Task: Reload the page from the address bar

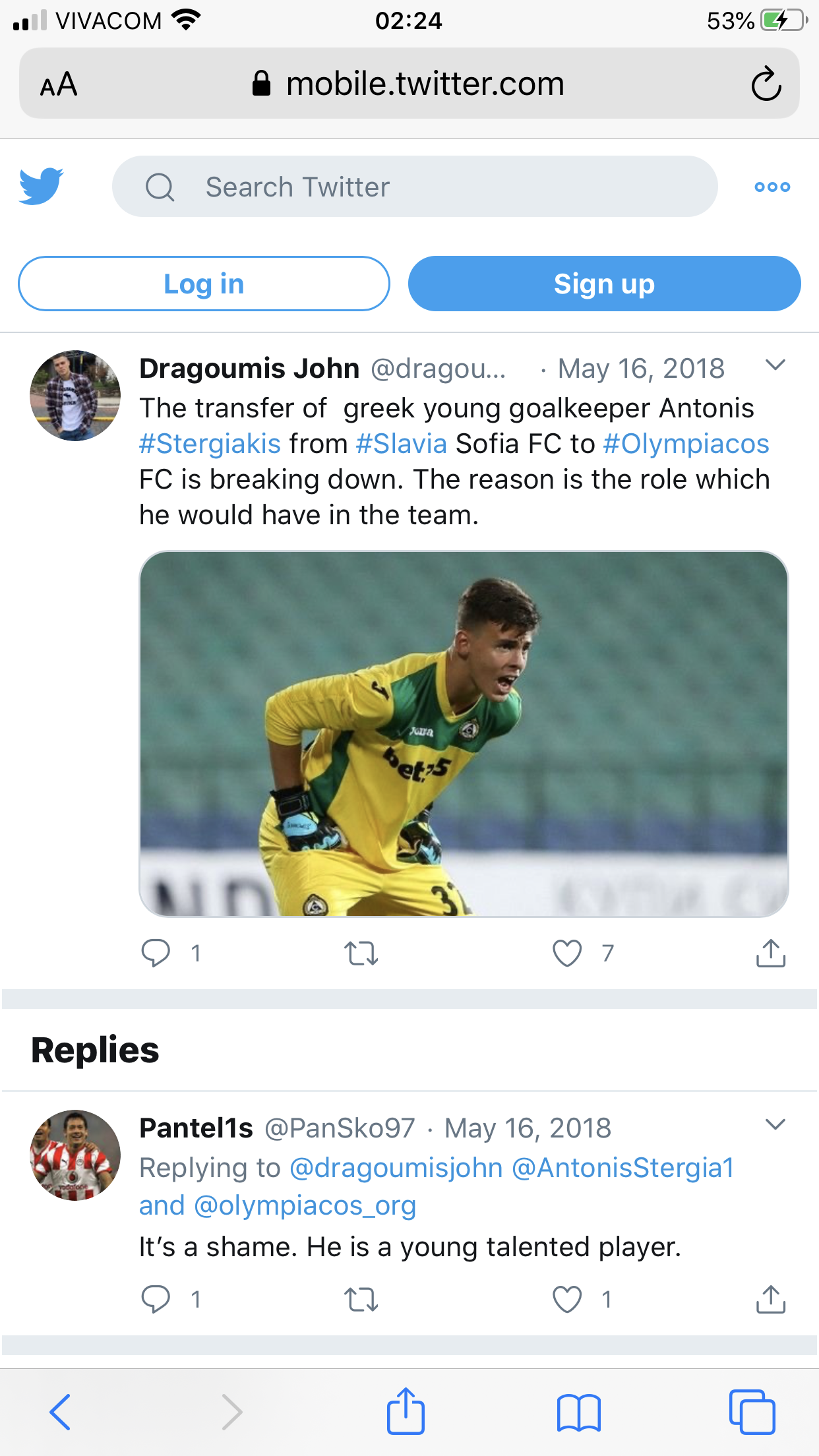Action: pos(766,83)
